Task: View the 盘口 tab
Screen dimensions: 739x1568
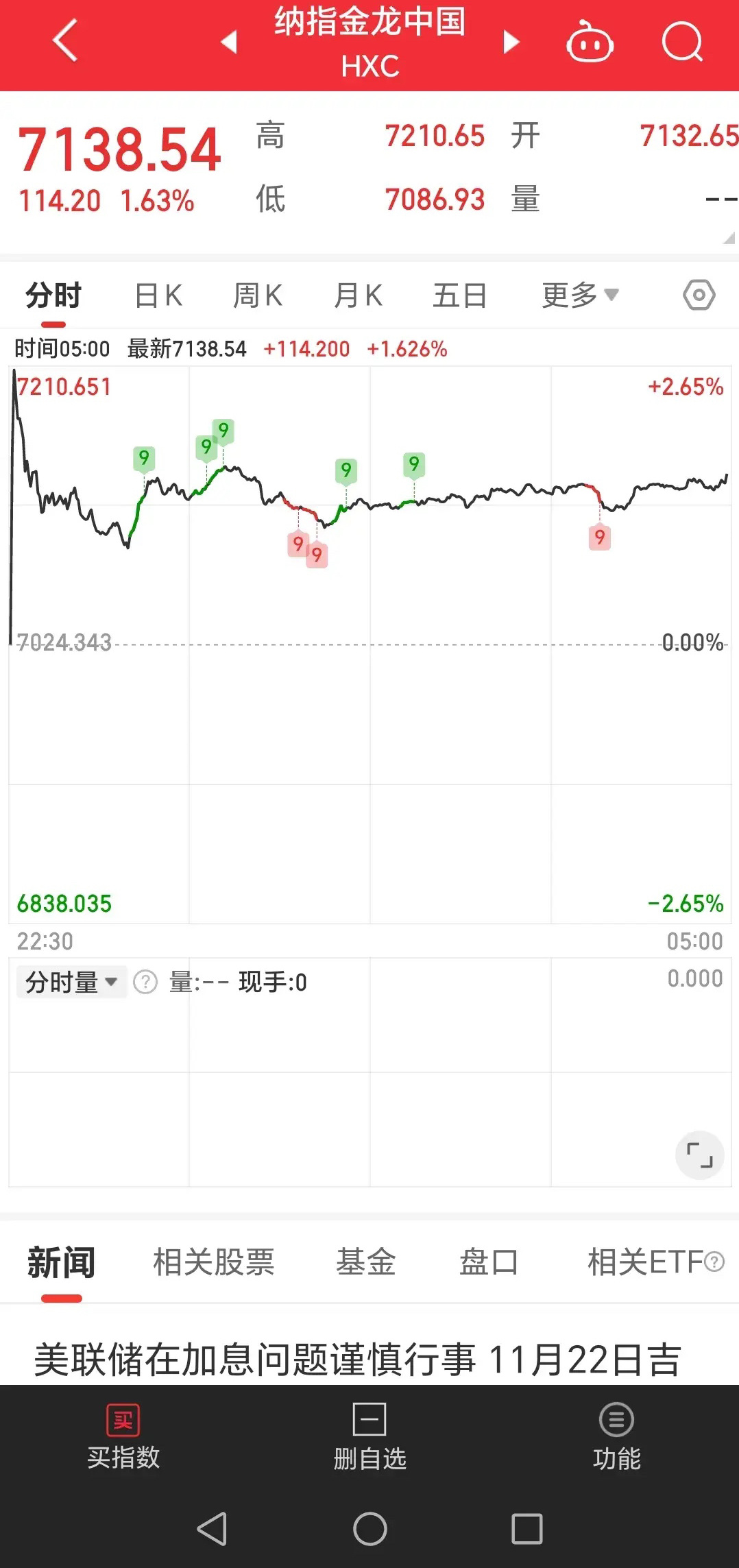Action: click(489, 1262)
